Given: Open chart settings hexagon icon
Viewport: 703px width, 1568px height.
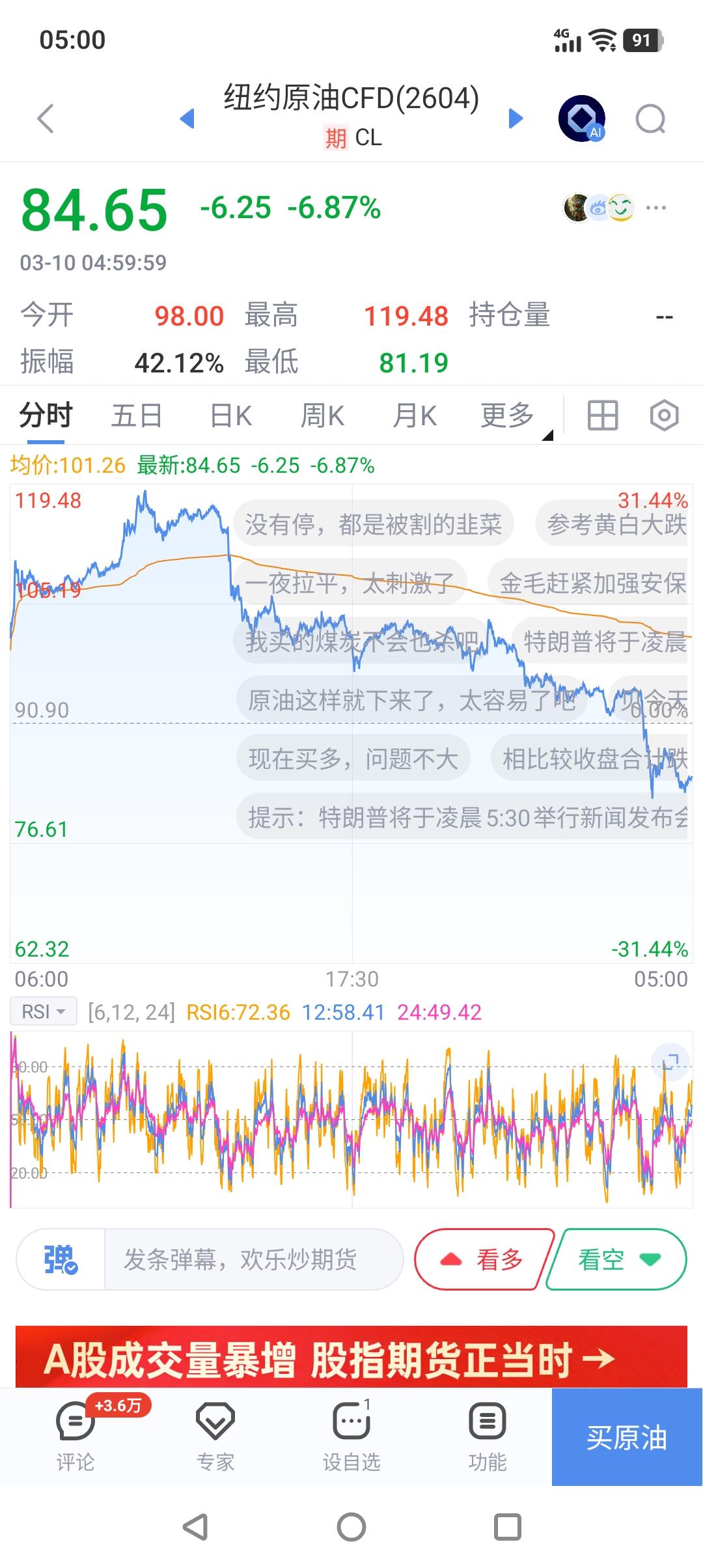Looking at the screenshot, I should 664,415.
